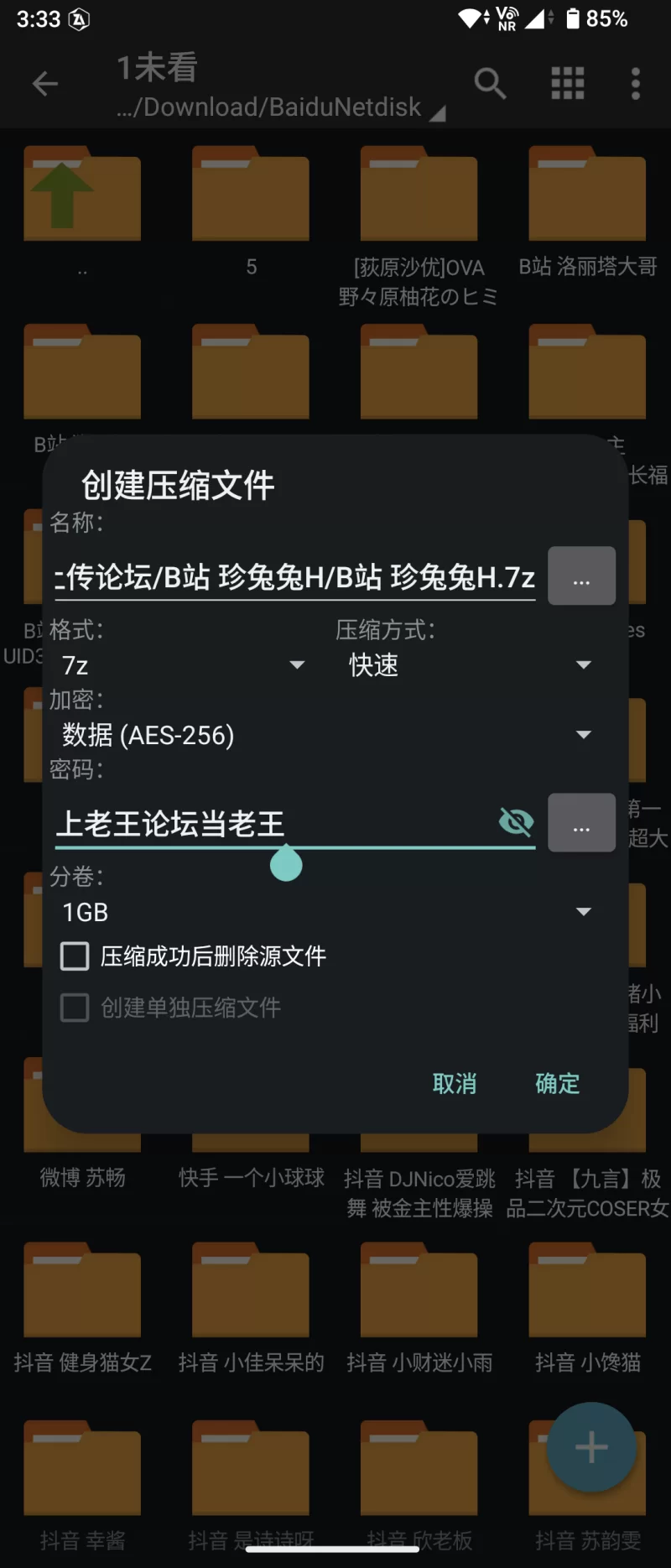
Task: Check 压缩成功后删除源文件
Action: pos(75,956)
